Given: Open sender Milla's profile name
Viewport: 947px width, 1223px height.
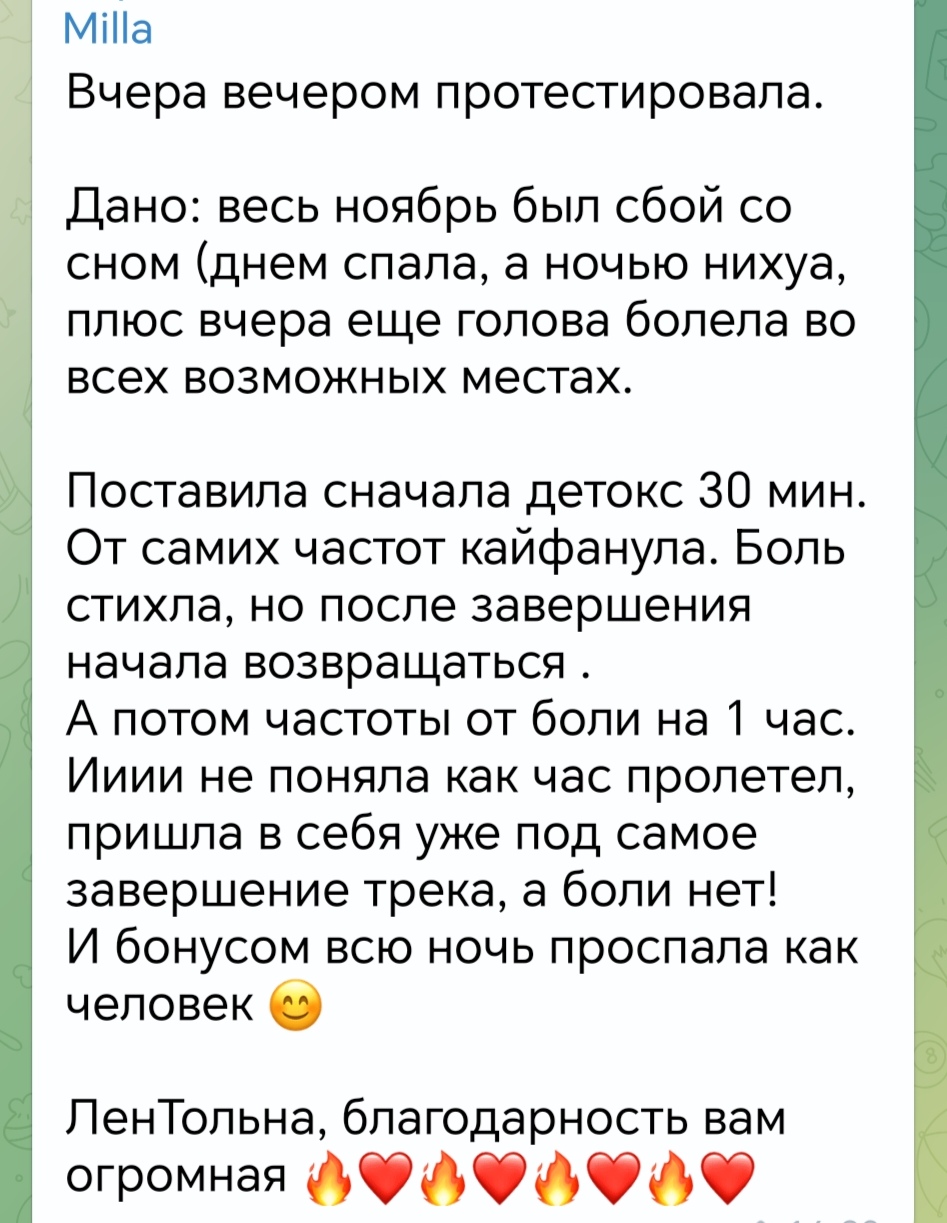Looking at the screenshot, I should pos(109,31).
